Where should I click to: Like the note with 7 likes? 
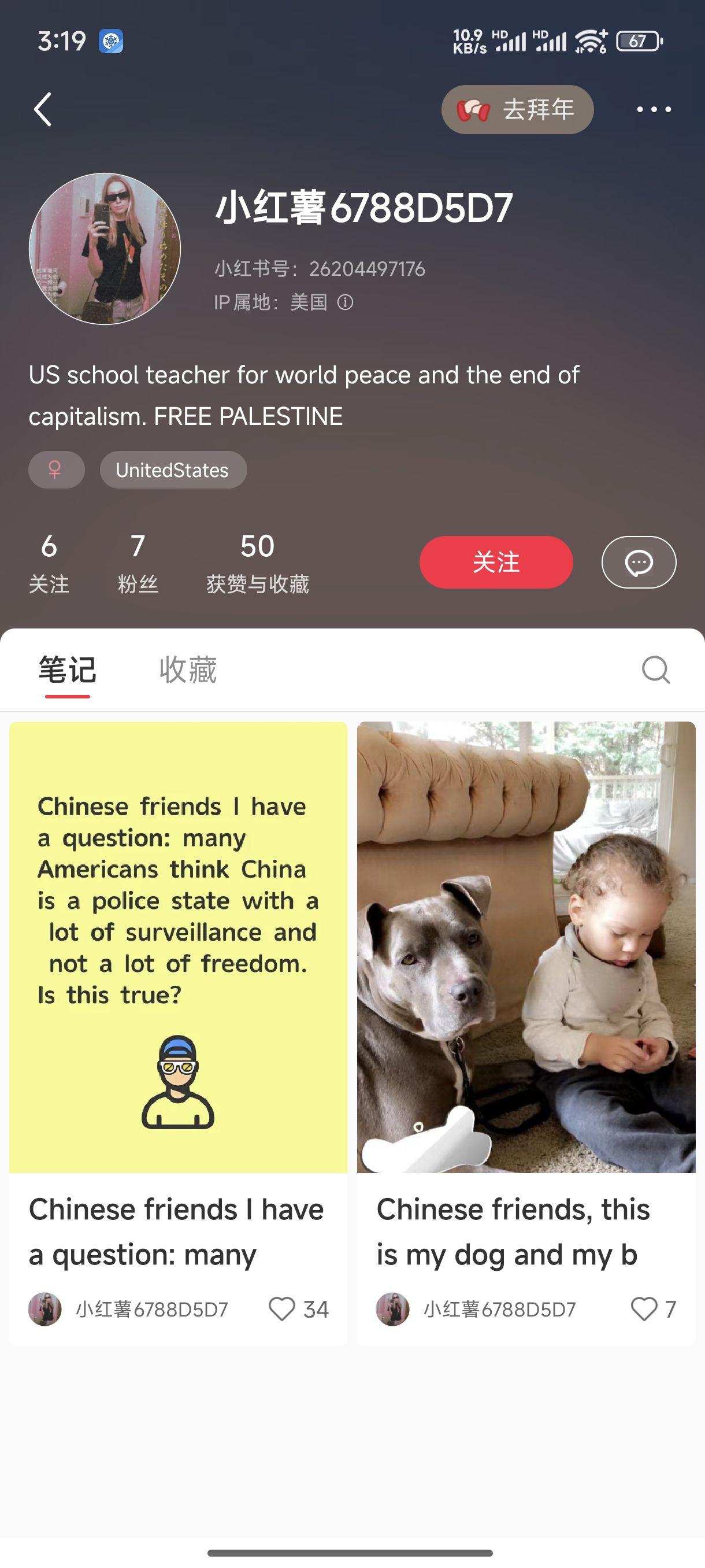click(644, 1309)
